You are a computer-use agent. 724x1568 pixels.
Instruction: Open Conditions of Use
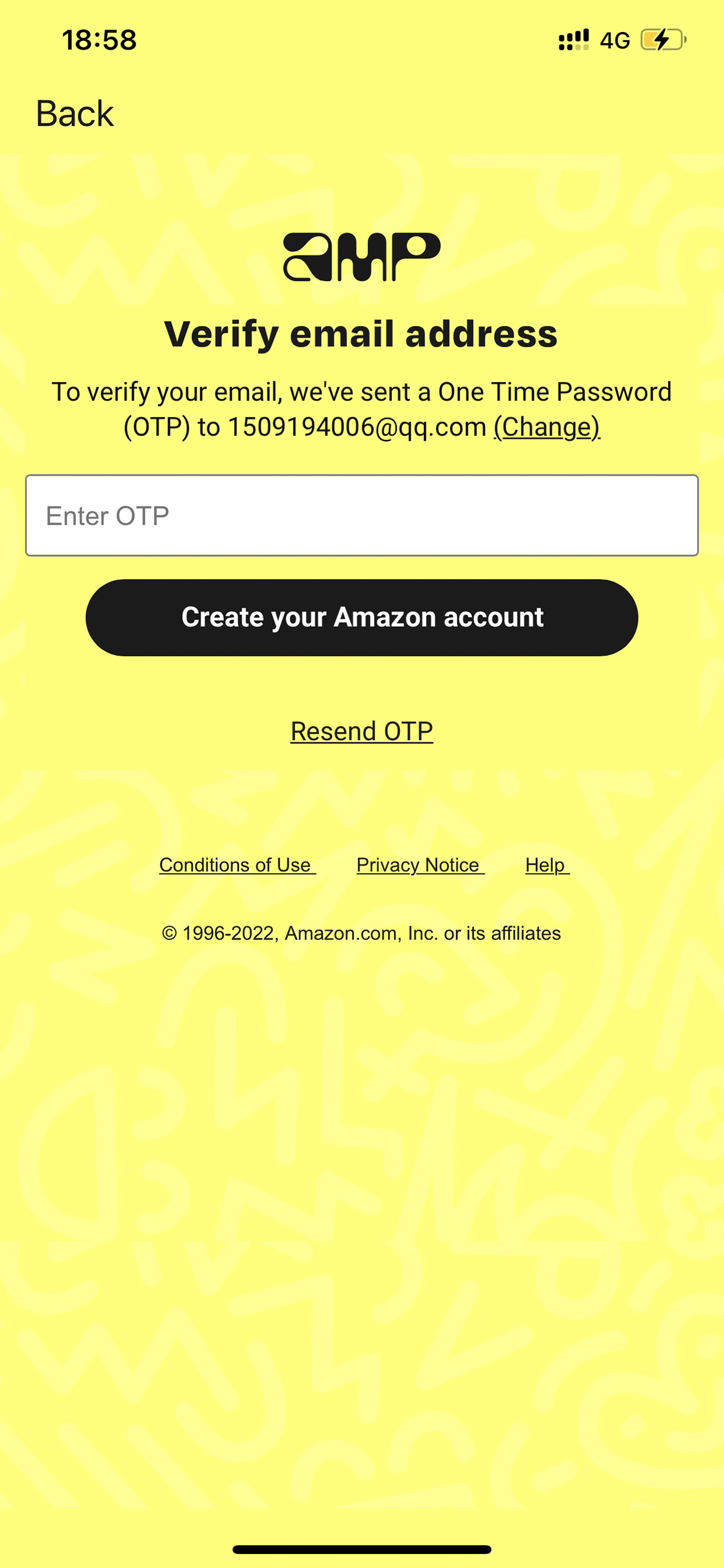(x=237, y=865)
